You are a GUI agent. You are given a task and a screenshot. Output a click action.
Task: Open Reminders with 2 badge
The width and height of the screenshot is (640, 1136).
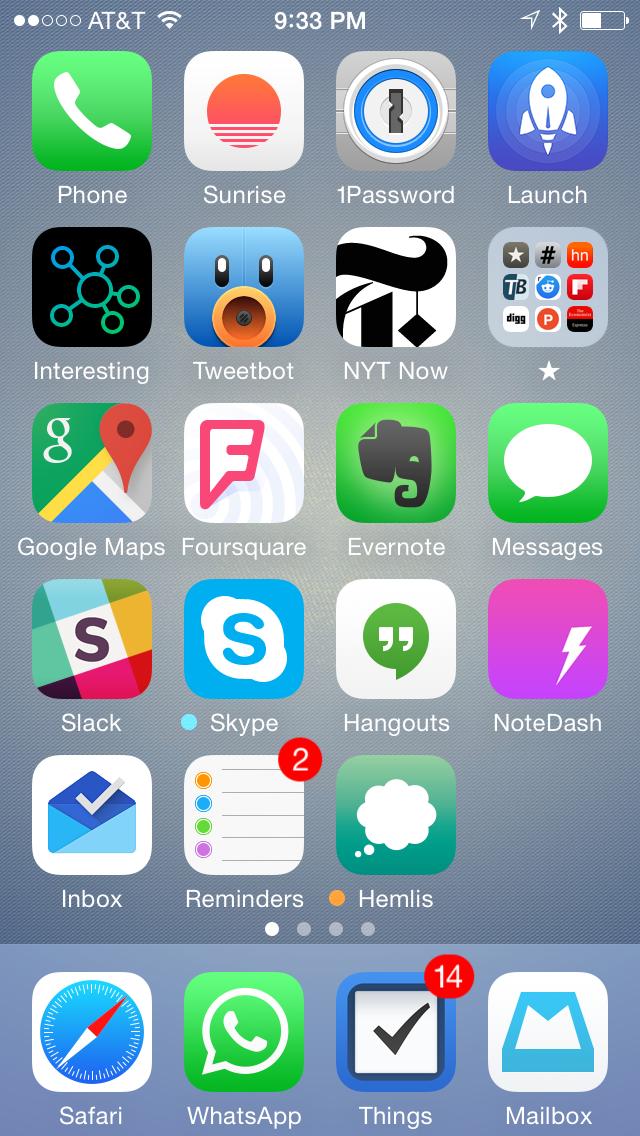(x=244, y=815)
